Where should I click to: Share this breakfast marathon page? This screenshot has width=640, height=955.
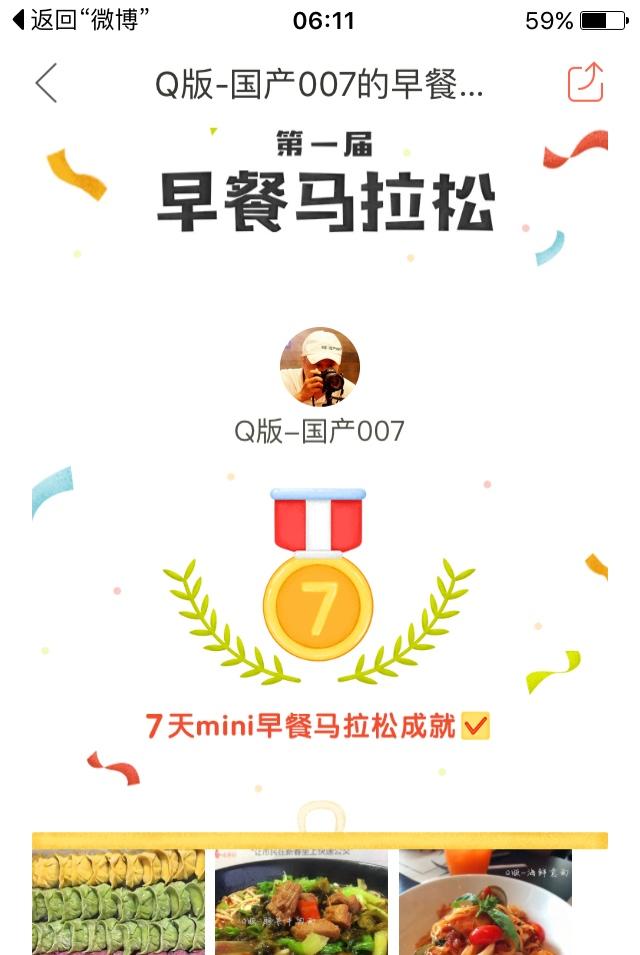coord(586,83)
